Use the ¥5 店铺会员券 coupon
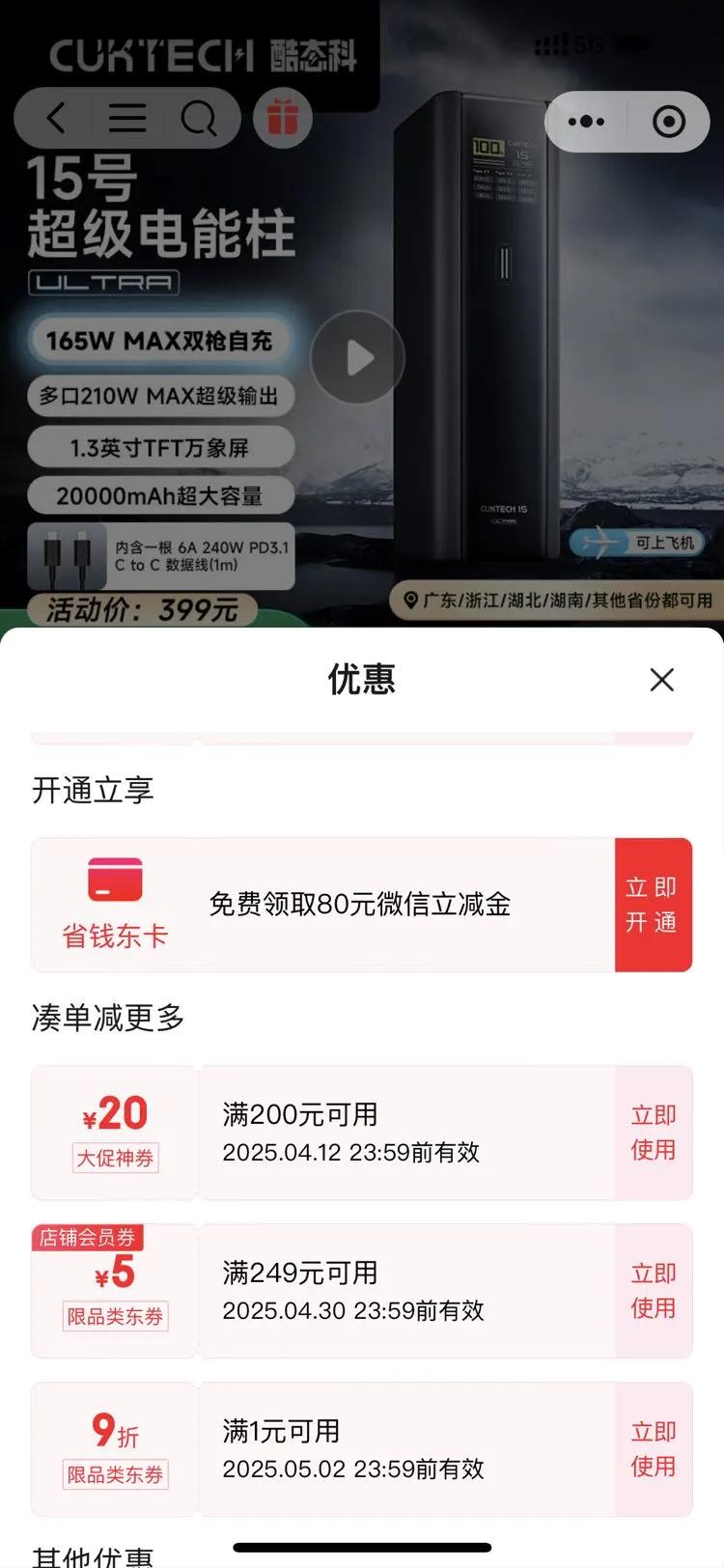Viewport: 724px width, 1568px height. (x=654, y=1291)
